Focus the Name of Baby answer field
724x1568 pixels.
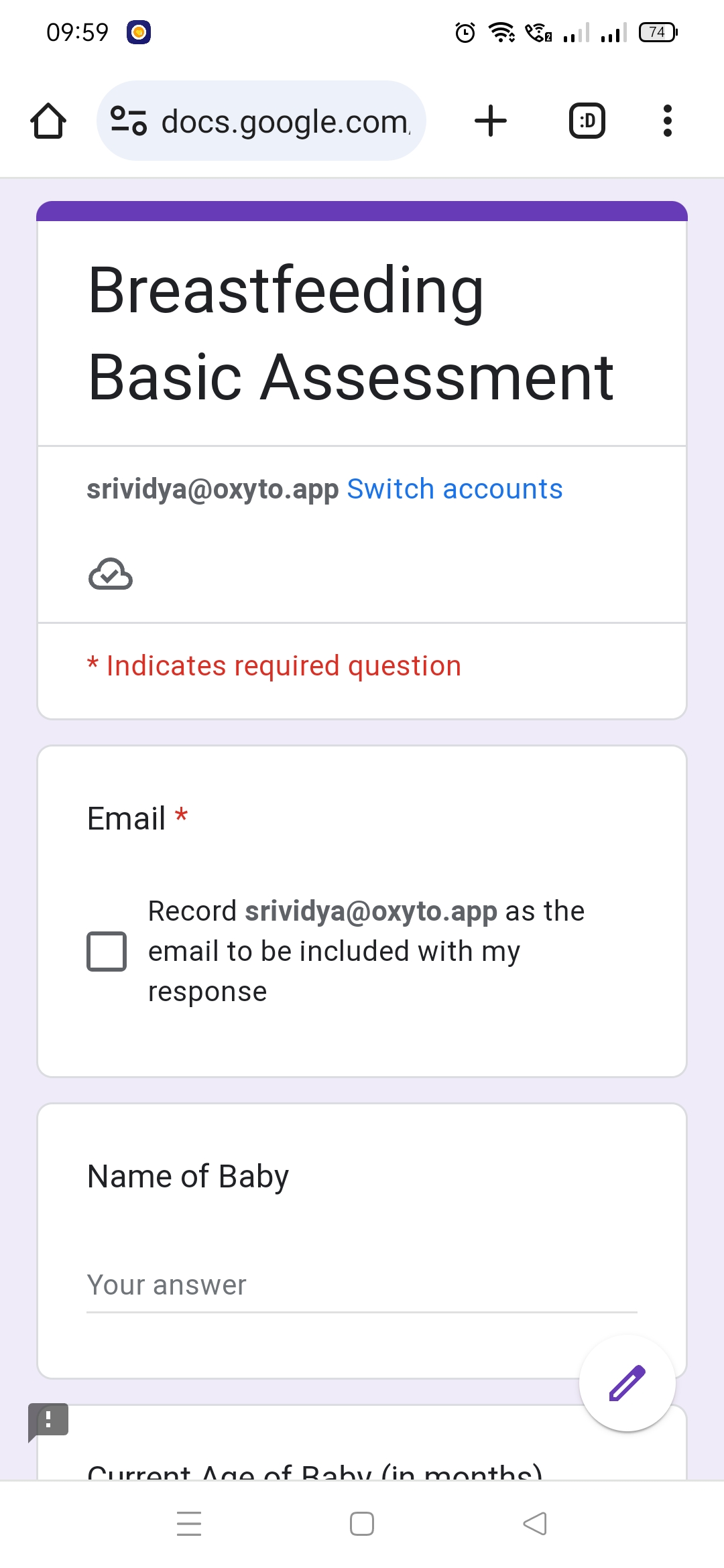tap(362, 1285)
